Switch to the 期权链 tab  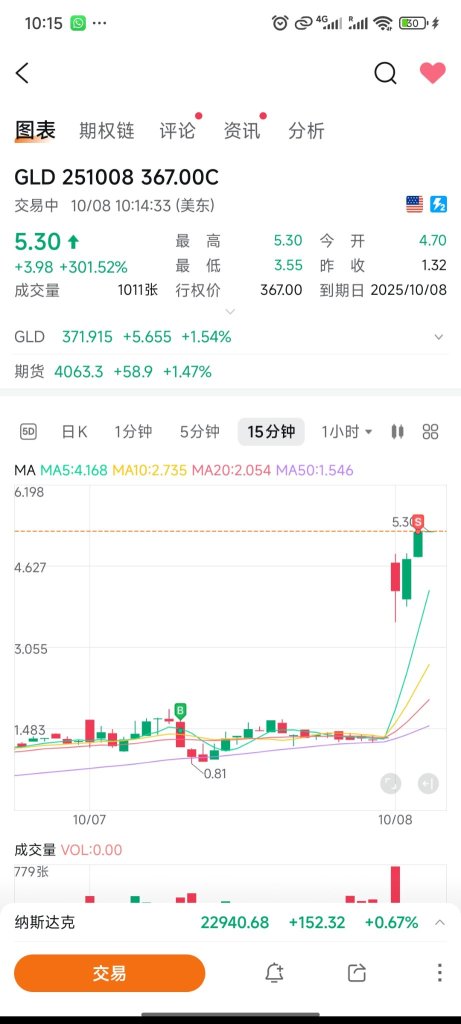(106, 131)
